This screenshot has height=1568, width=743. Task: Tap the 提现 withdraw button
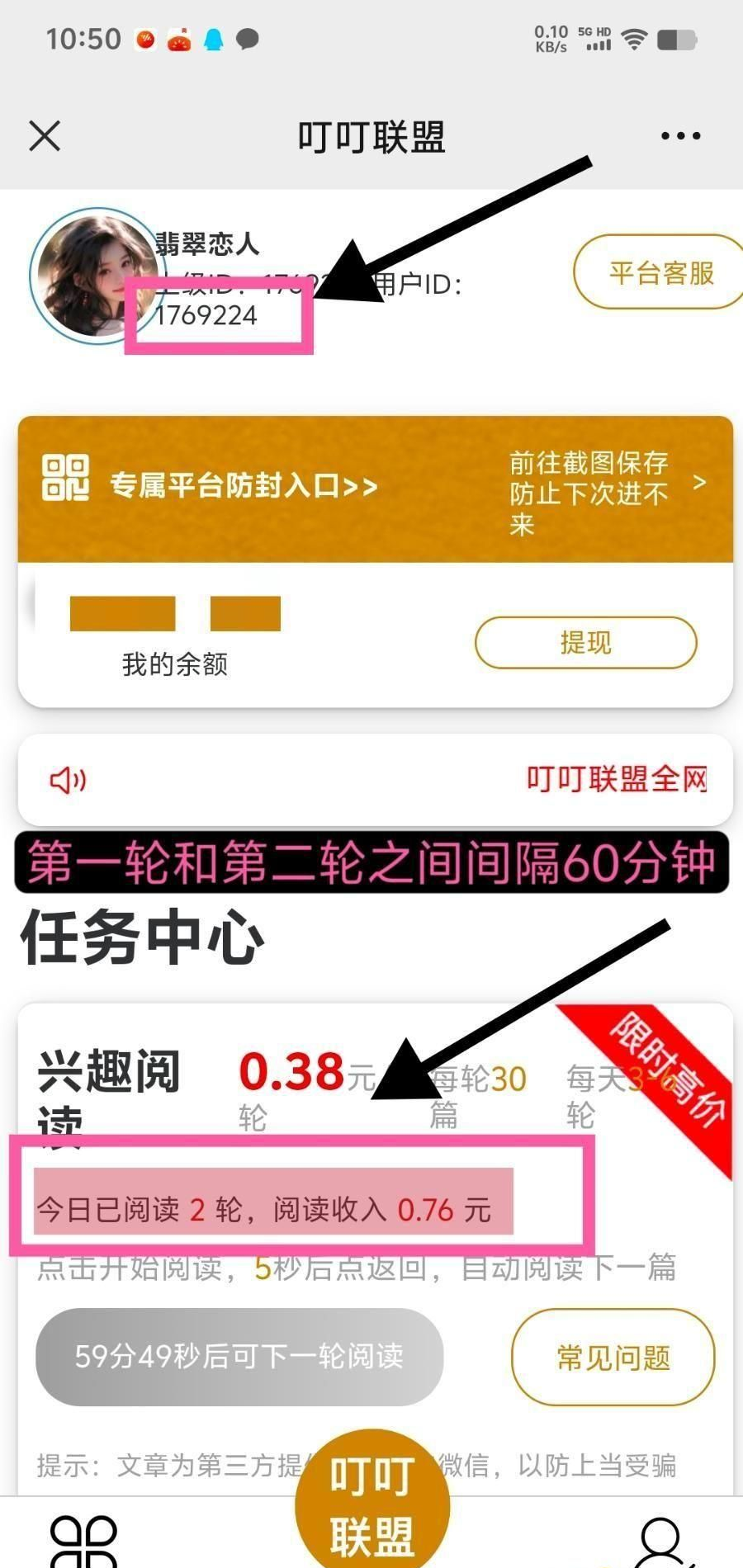coord(585,642)
